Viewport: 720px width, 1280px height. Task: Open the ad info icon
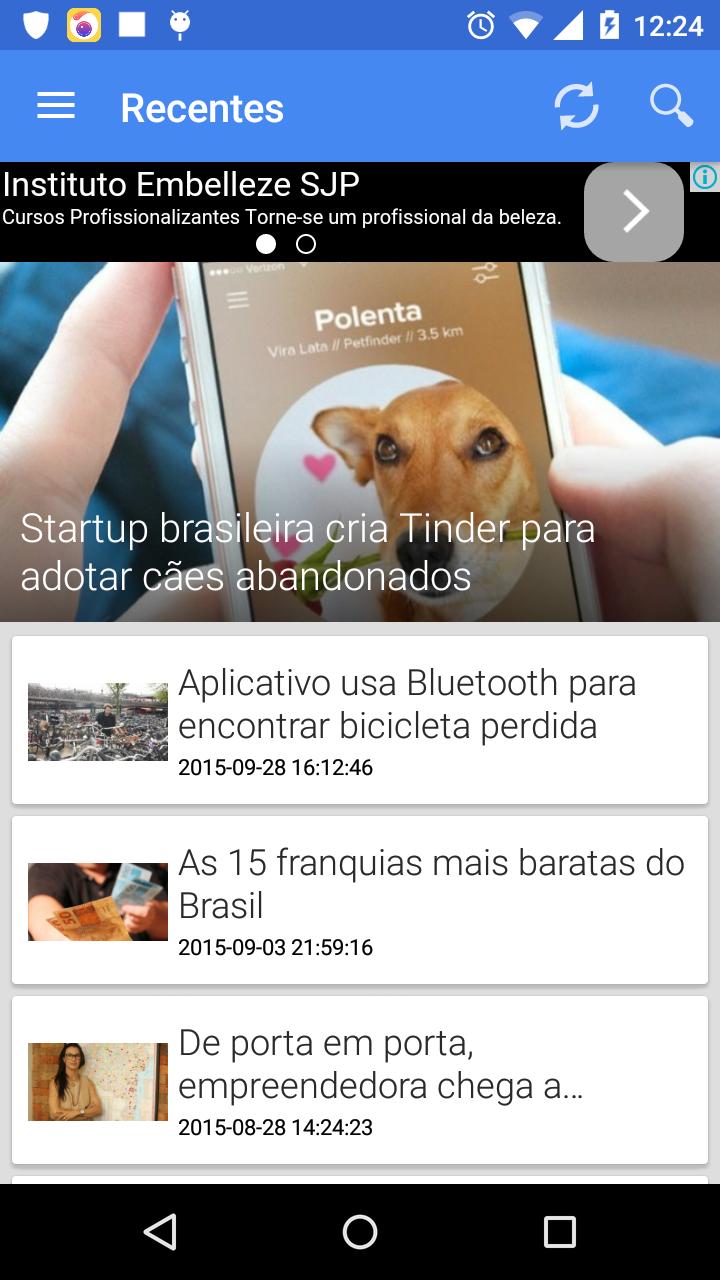pyautogui.click(x=706, y=178)
